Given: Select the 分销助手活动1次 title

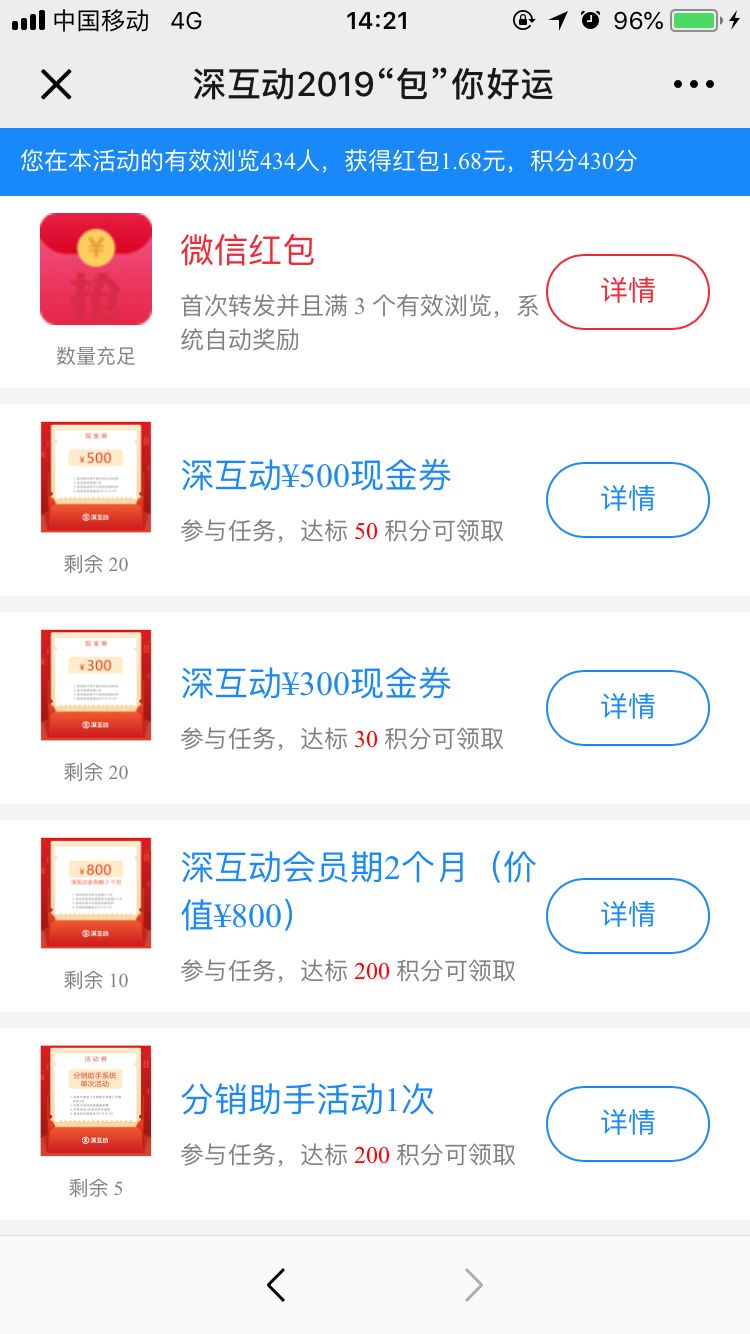Looking at the screenshot, I should pyautogui.click(x=308, y=1100).
